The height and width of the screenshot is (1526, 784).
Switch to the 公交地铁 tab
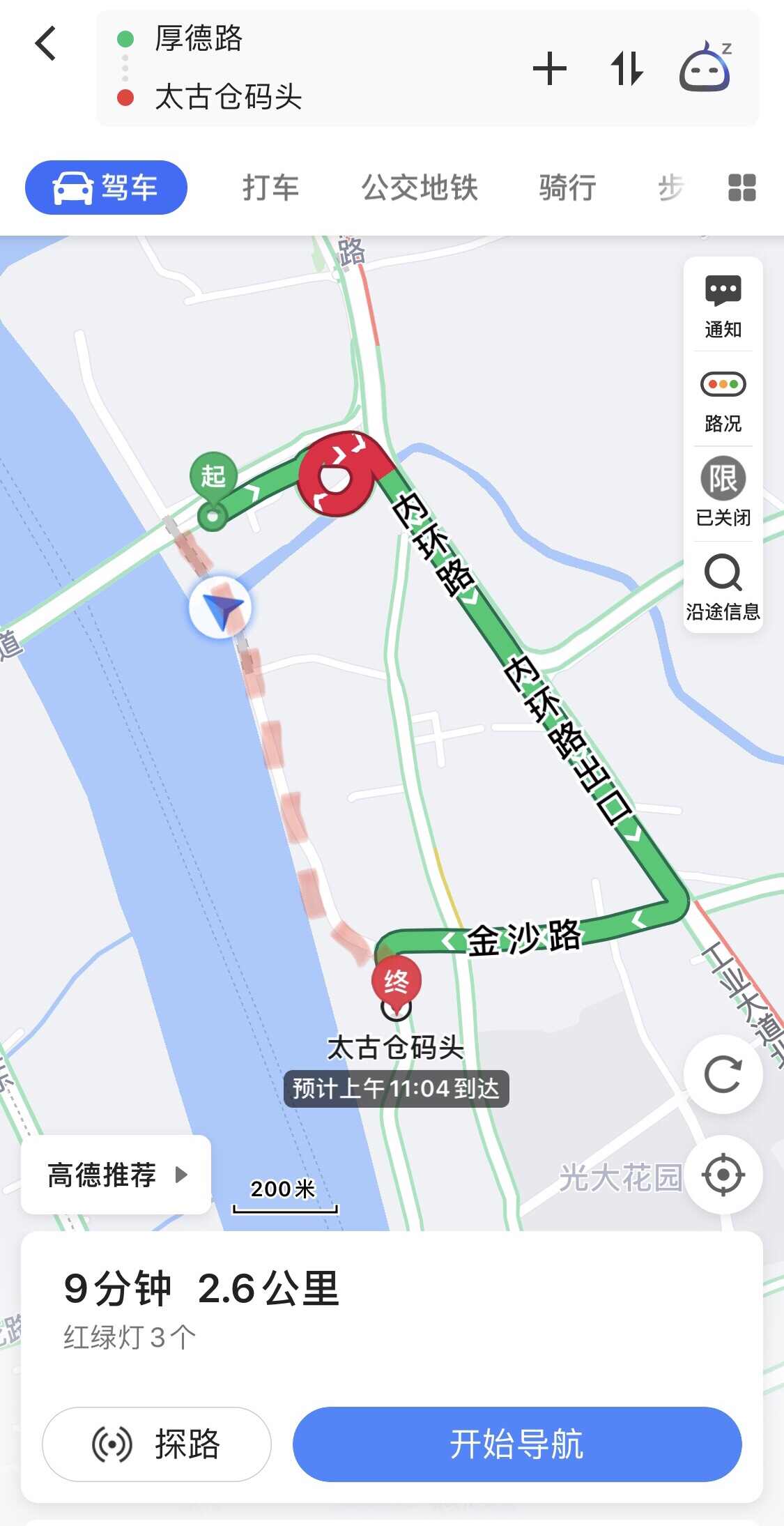pyautogui.click(x=420, y=188)
